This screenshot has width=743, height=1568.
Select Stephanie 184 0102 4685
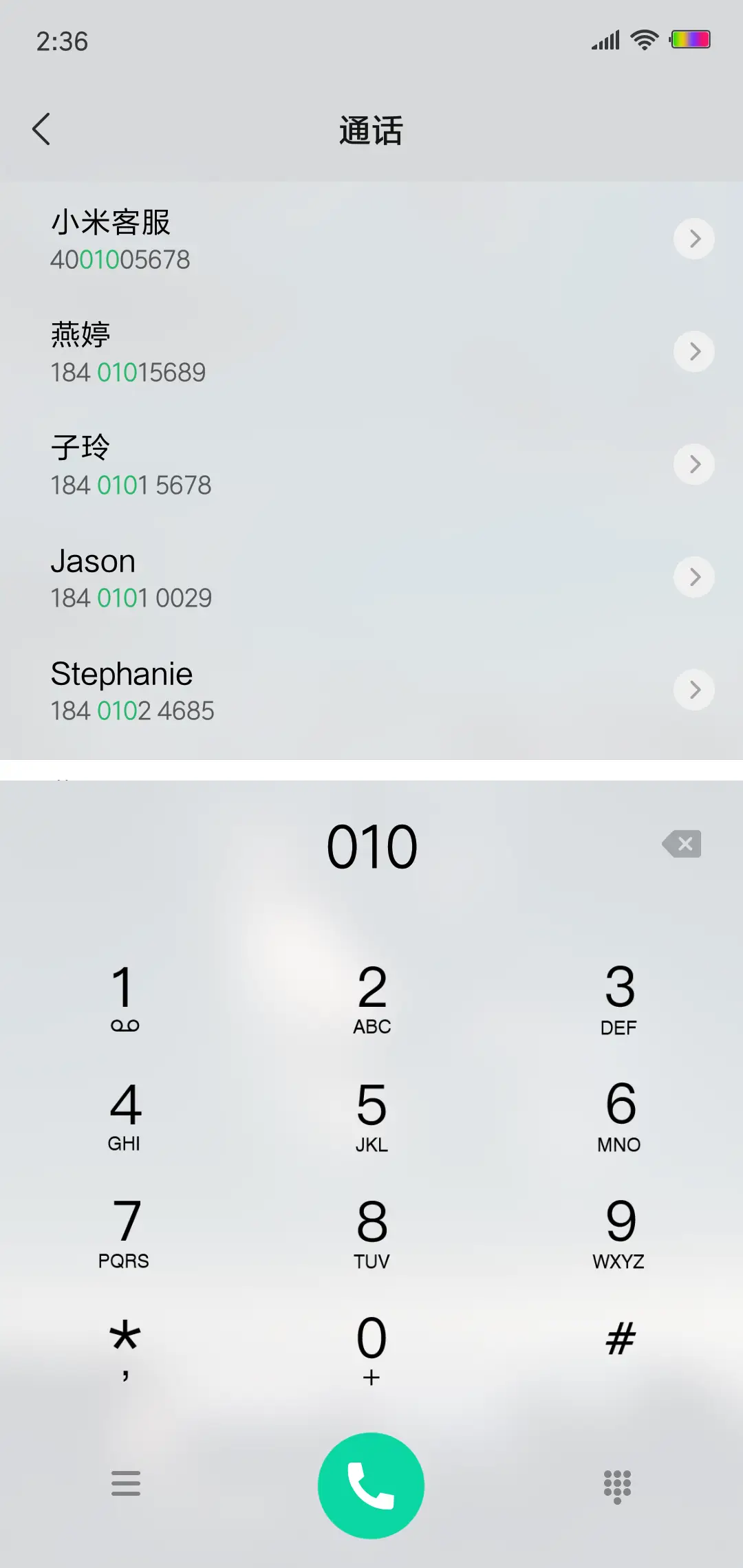click(x=275, y=690)
